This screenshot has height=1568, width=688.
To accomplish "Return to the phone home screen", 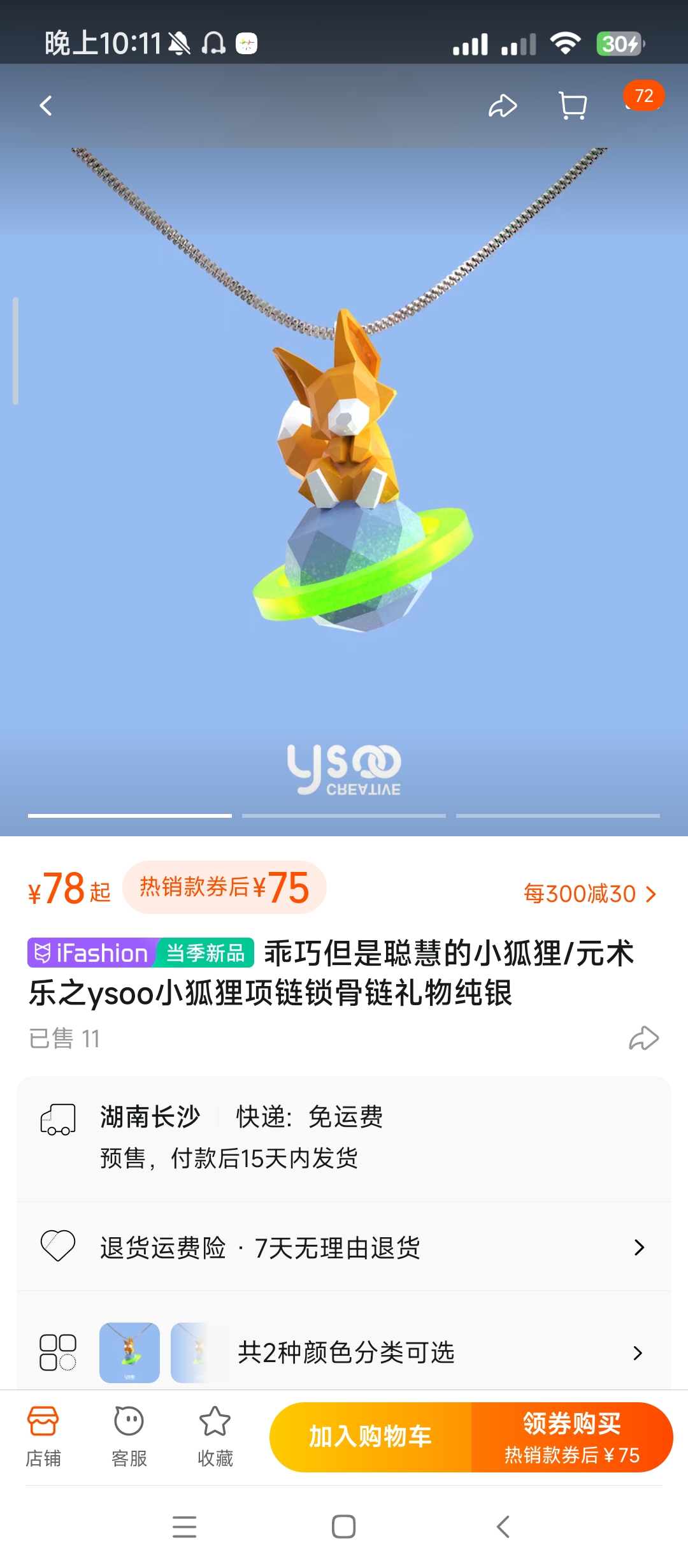I will click(x=344, y=1527).
